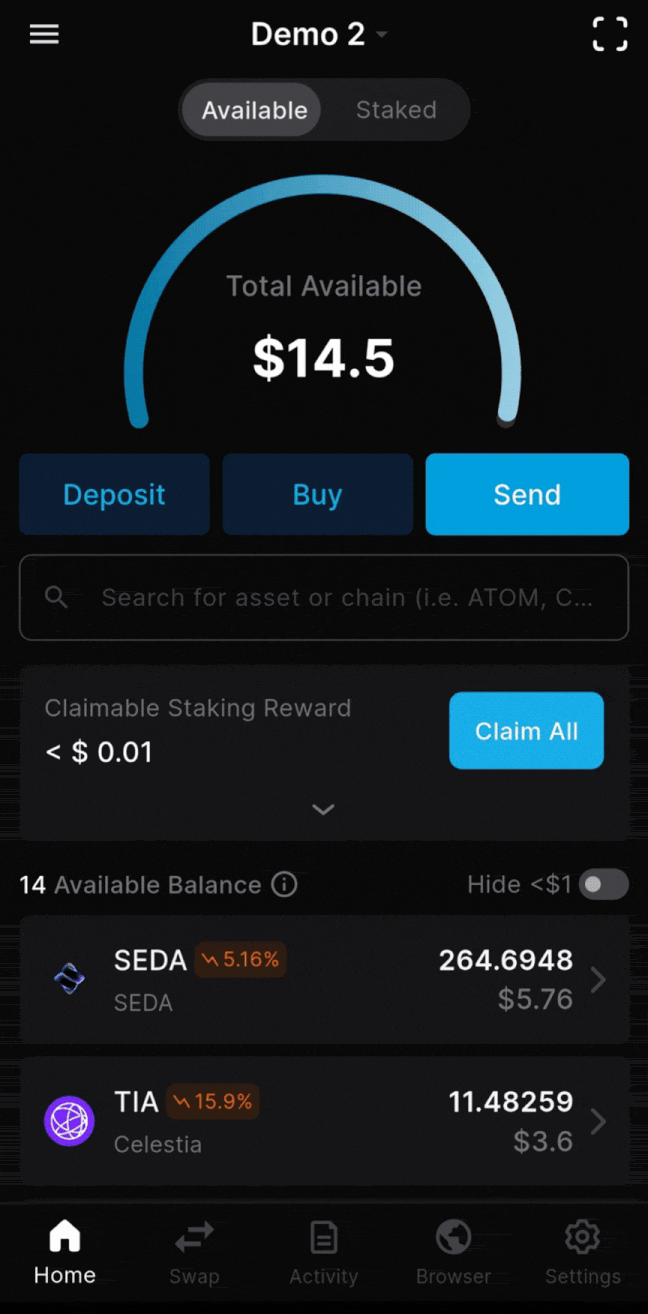Viewport: 648px width, 1314px height.
Task: Open the Demo 2 account dropdown
Action: tap(319, 34)
